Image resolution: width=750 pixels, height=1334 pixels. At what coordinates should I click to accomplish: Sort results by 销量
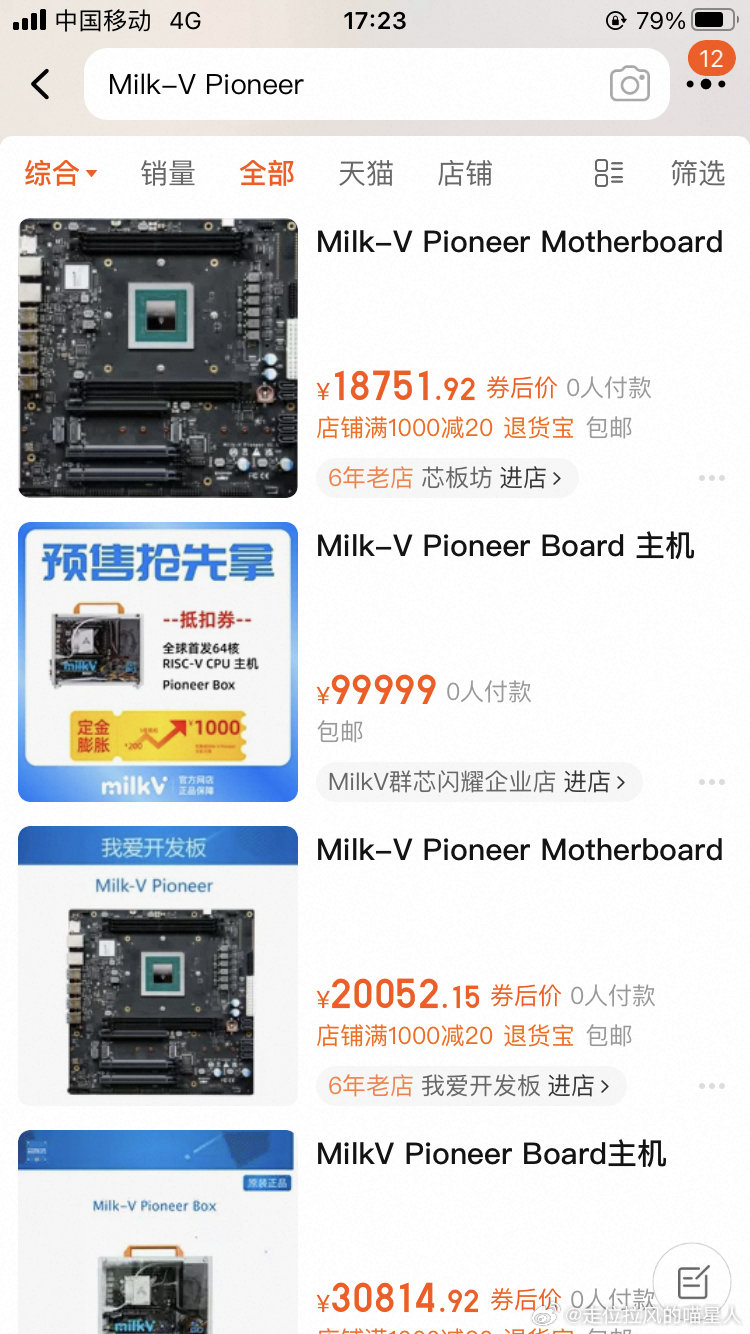point(167,173)
